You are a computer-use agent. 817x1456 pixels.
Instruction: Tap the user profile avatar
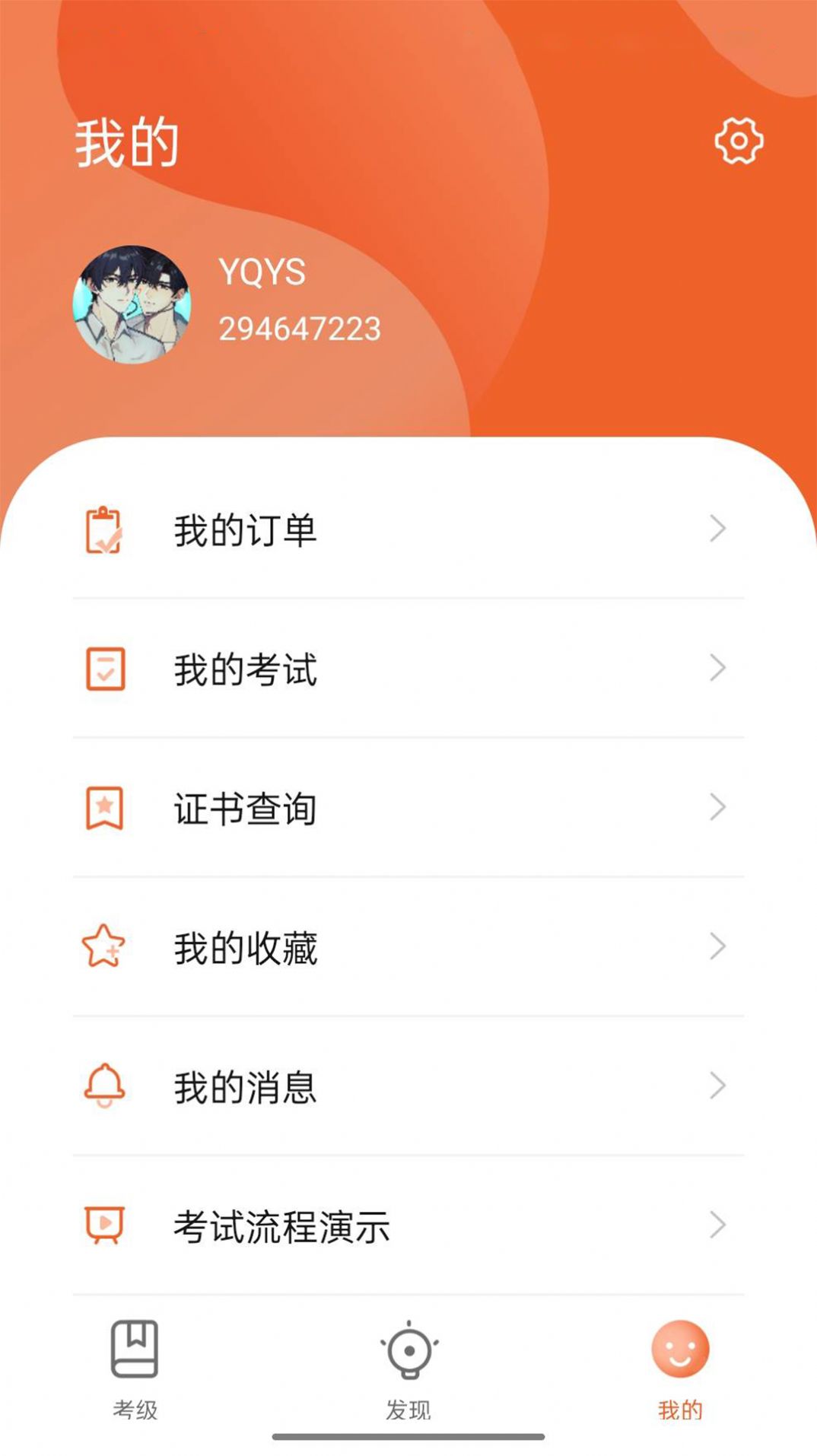click(134, 302)
